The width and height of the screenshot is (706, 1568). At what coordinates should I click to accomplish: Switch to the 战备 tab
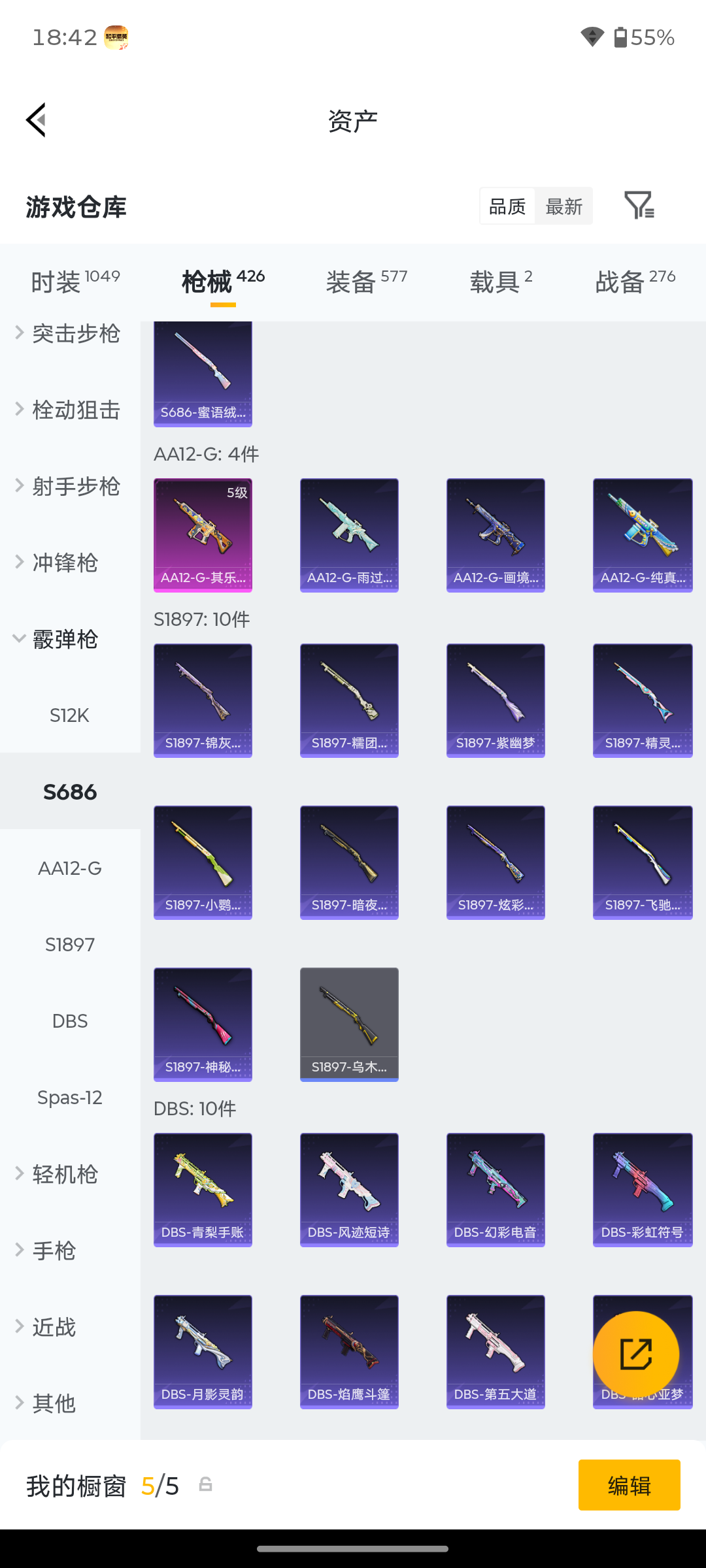635,282
